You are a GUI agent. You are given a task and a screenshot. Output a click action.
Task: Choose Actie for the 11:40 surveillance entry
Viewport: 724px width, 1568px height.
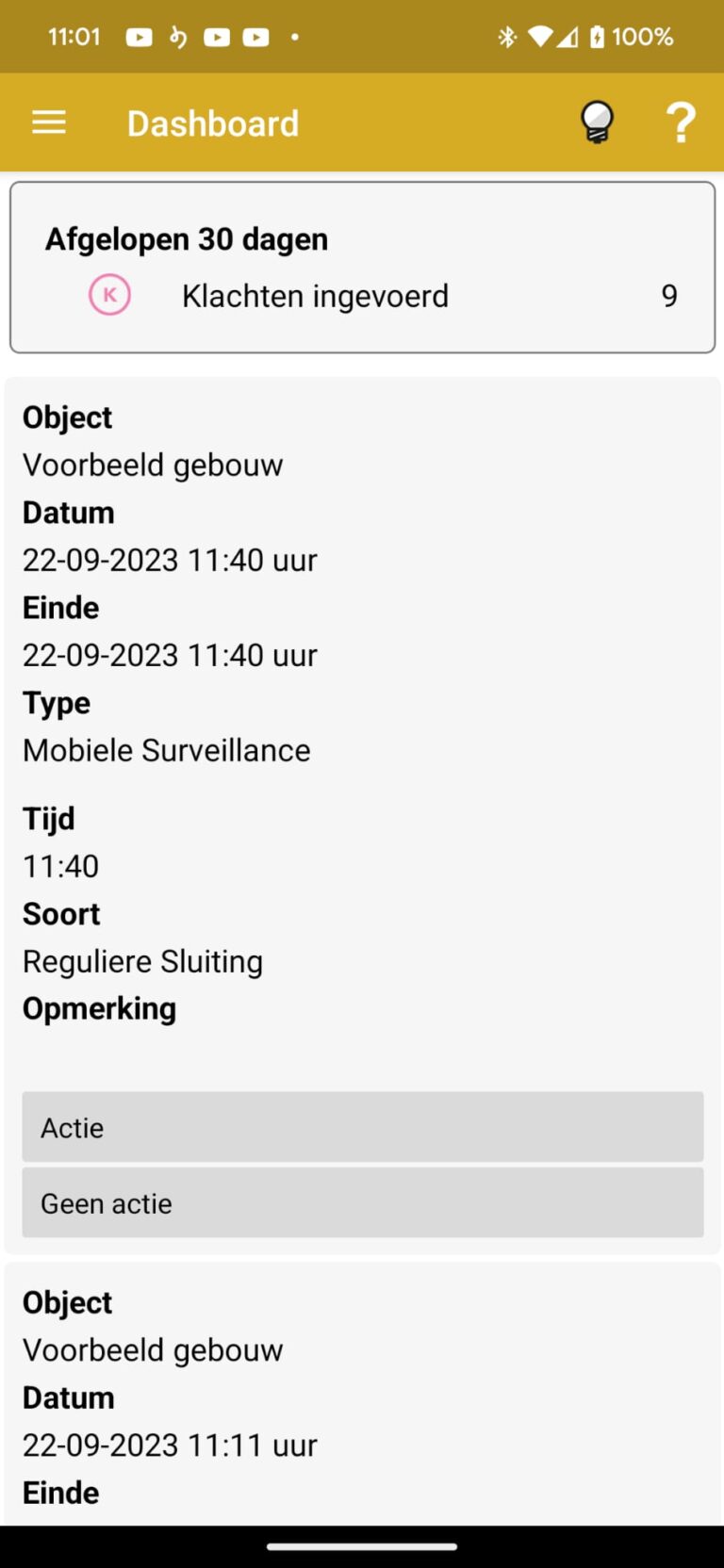(362, 1127)
